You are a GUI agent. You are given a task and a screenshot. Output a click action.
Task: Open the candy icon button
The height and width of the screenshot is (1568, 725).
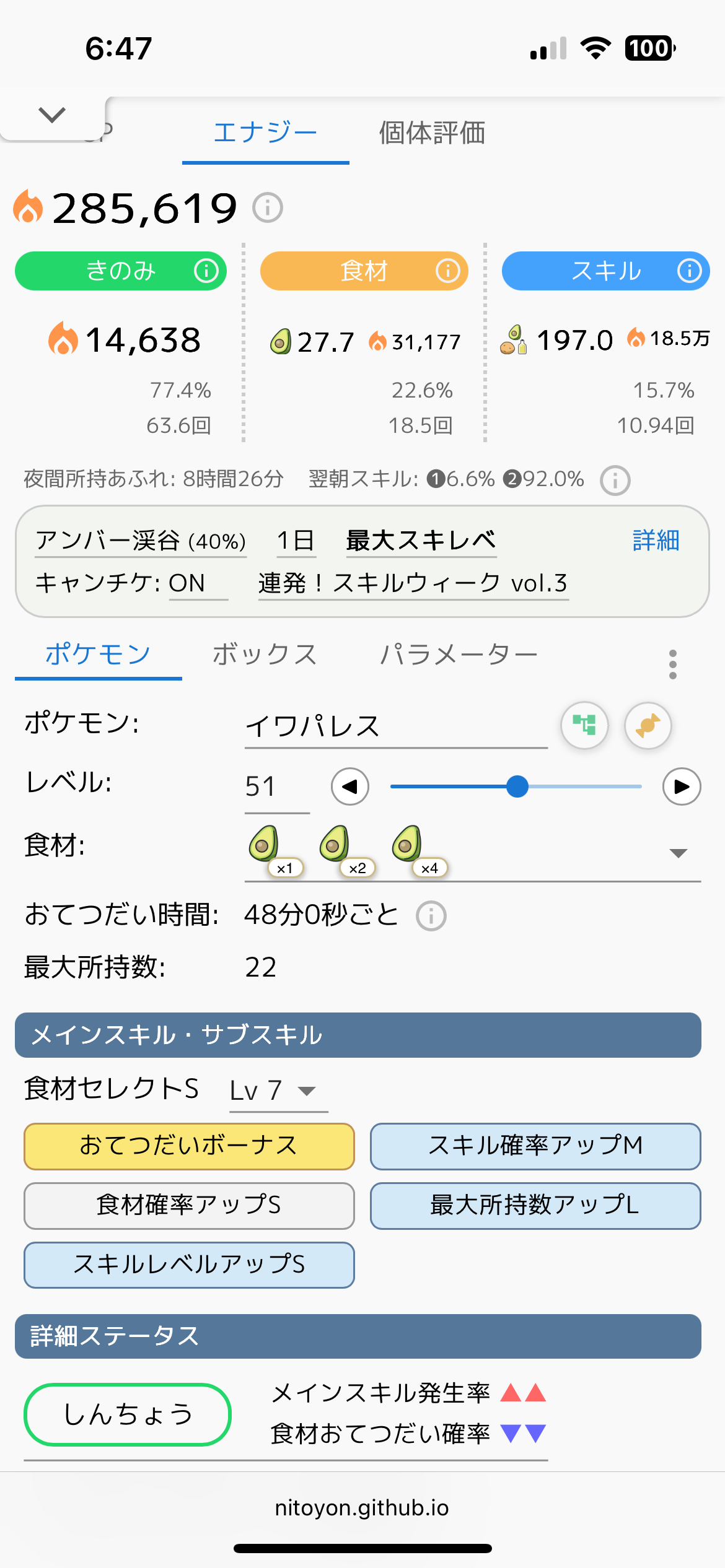[x=648, y=725]
